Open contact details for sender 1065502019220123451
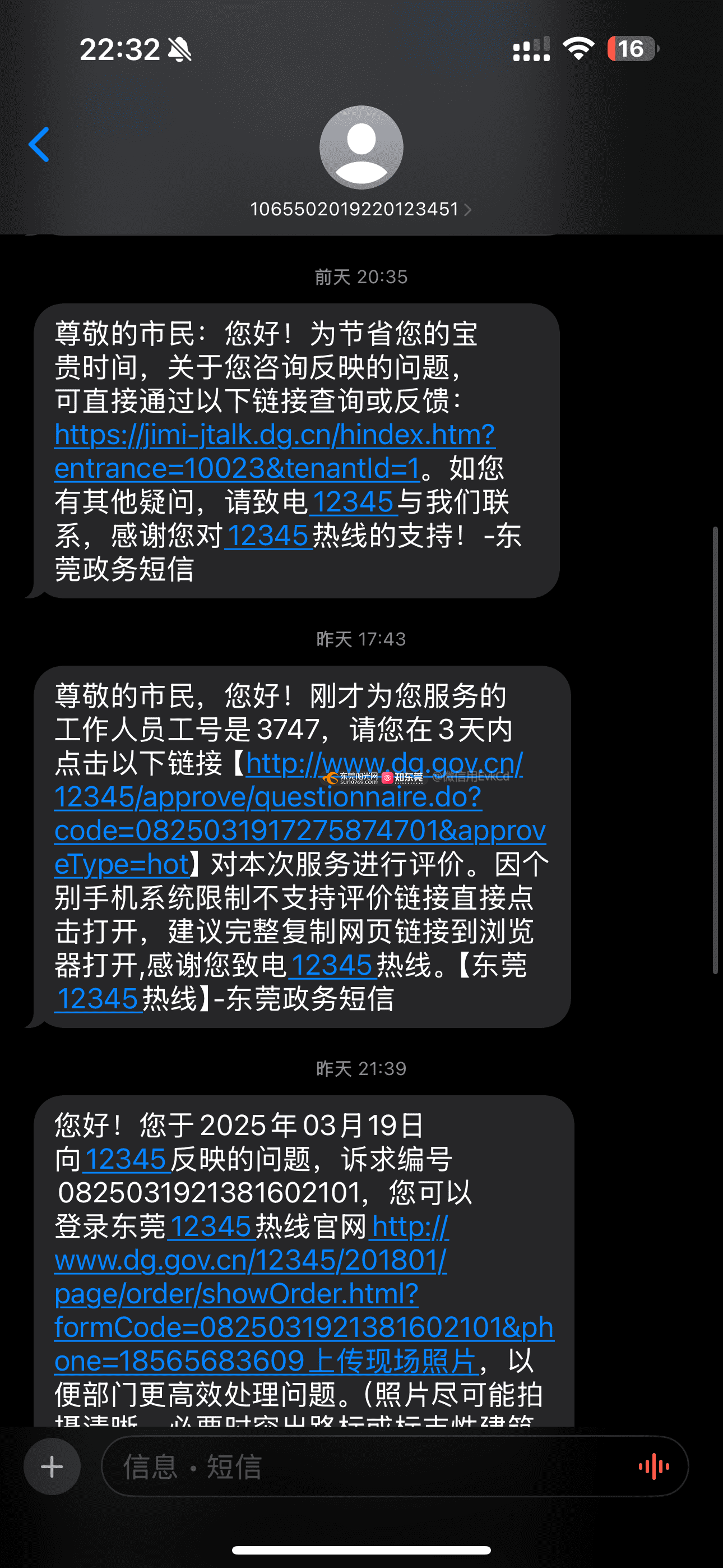 [360, 209]
